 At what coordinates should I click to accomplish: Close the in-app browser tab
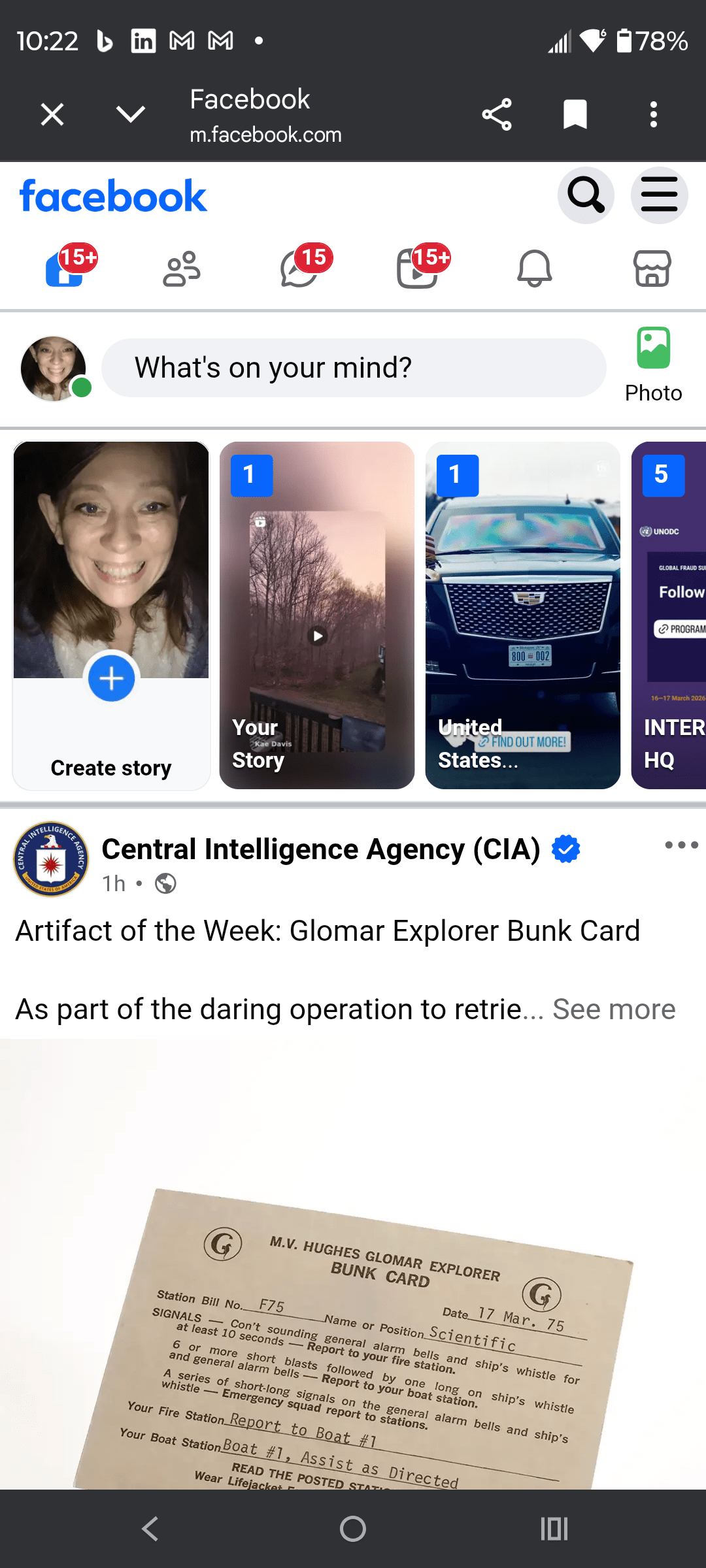[52, 115]
